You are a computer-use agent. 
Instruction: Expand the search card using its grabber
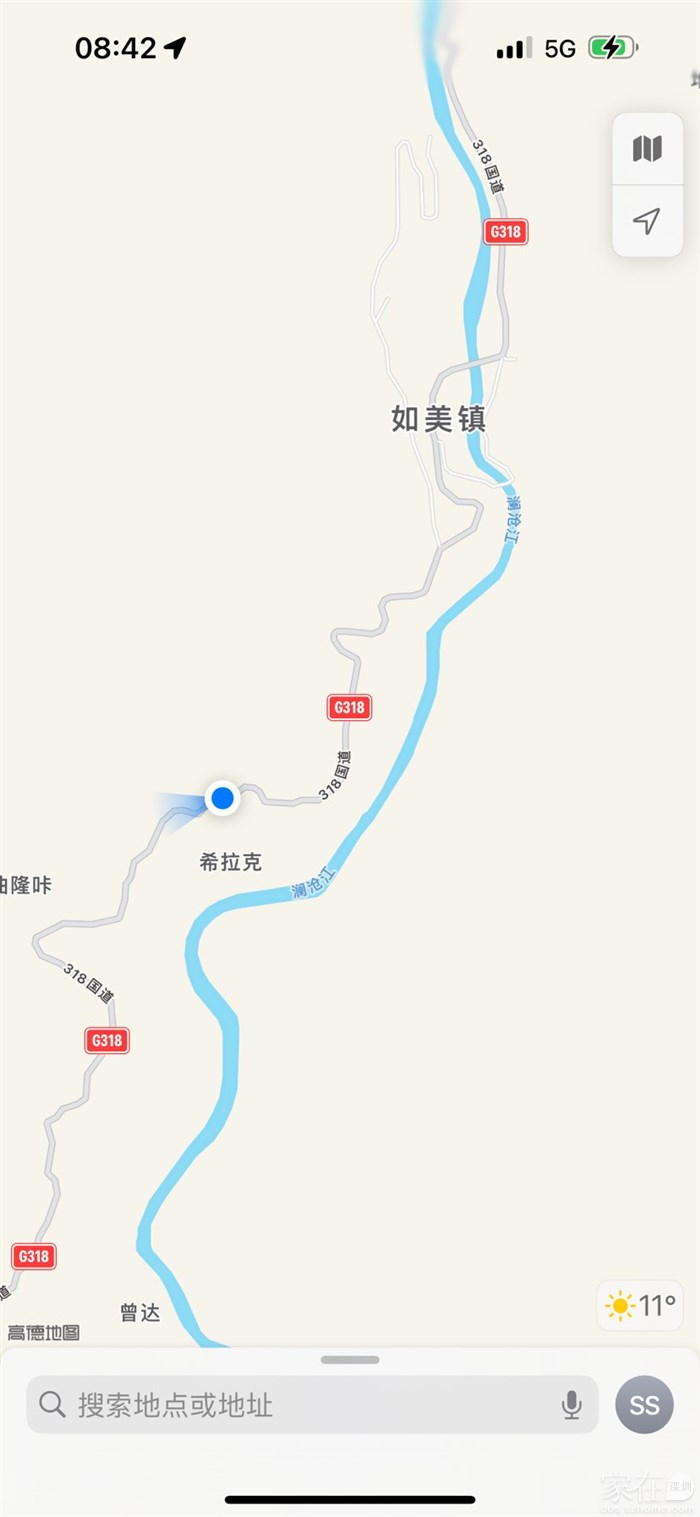tap(350, 1360)
